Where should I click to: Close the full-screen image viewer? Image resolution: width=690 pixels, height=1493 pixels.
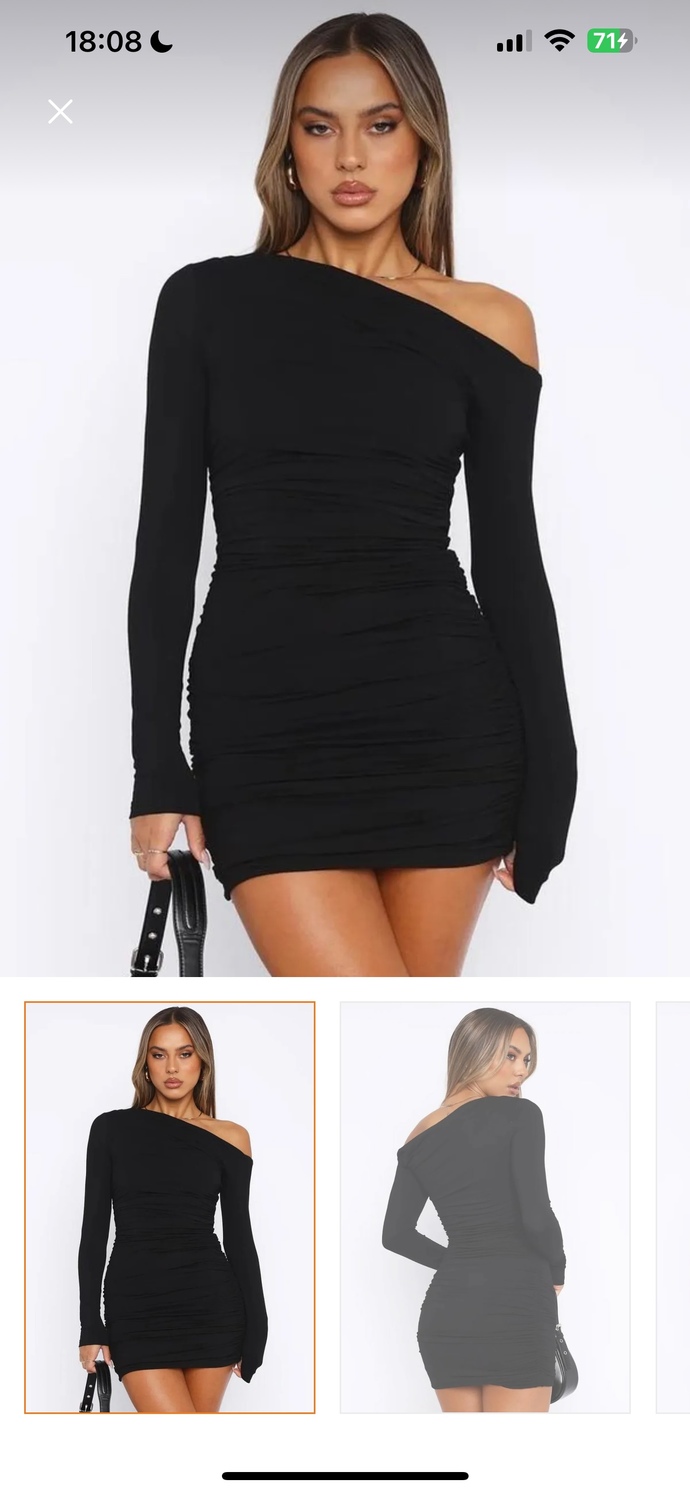click(x=60, y=111)
